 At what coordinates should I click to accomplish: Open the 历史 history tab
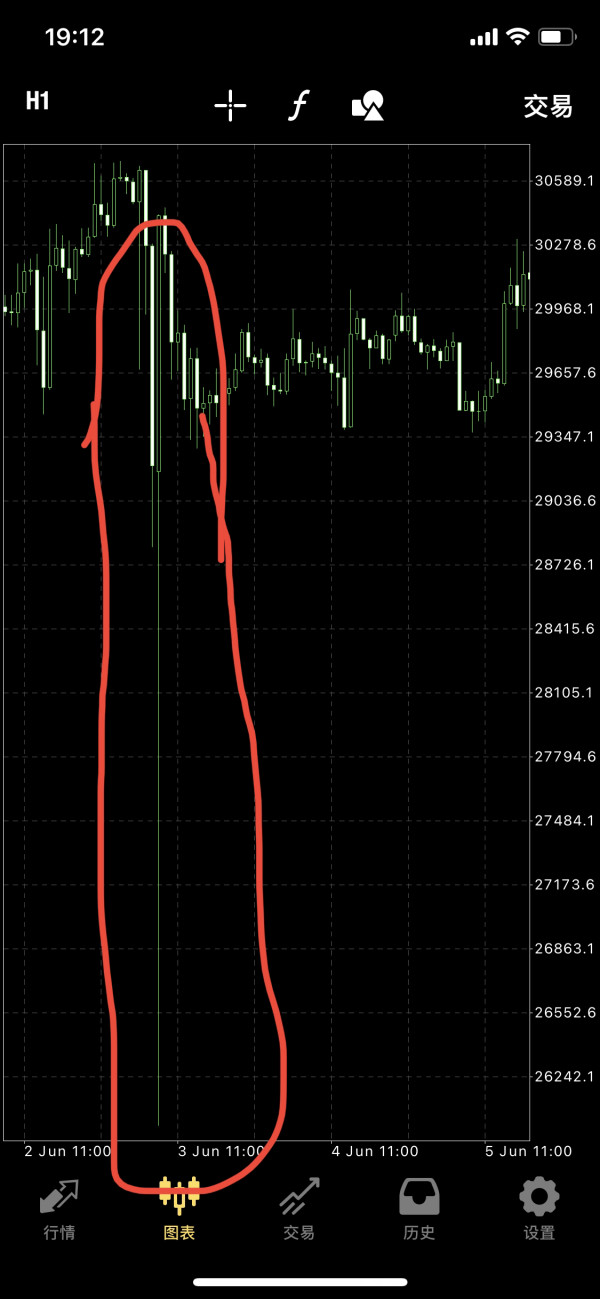point(419,1209)
